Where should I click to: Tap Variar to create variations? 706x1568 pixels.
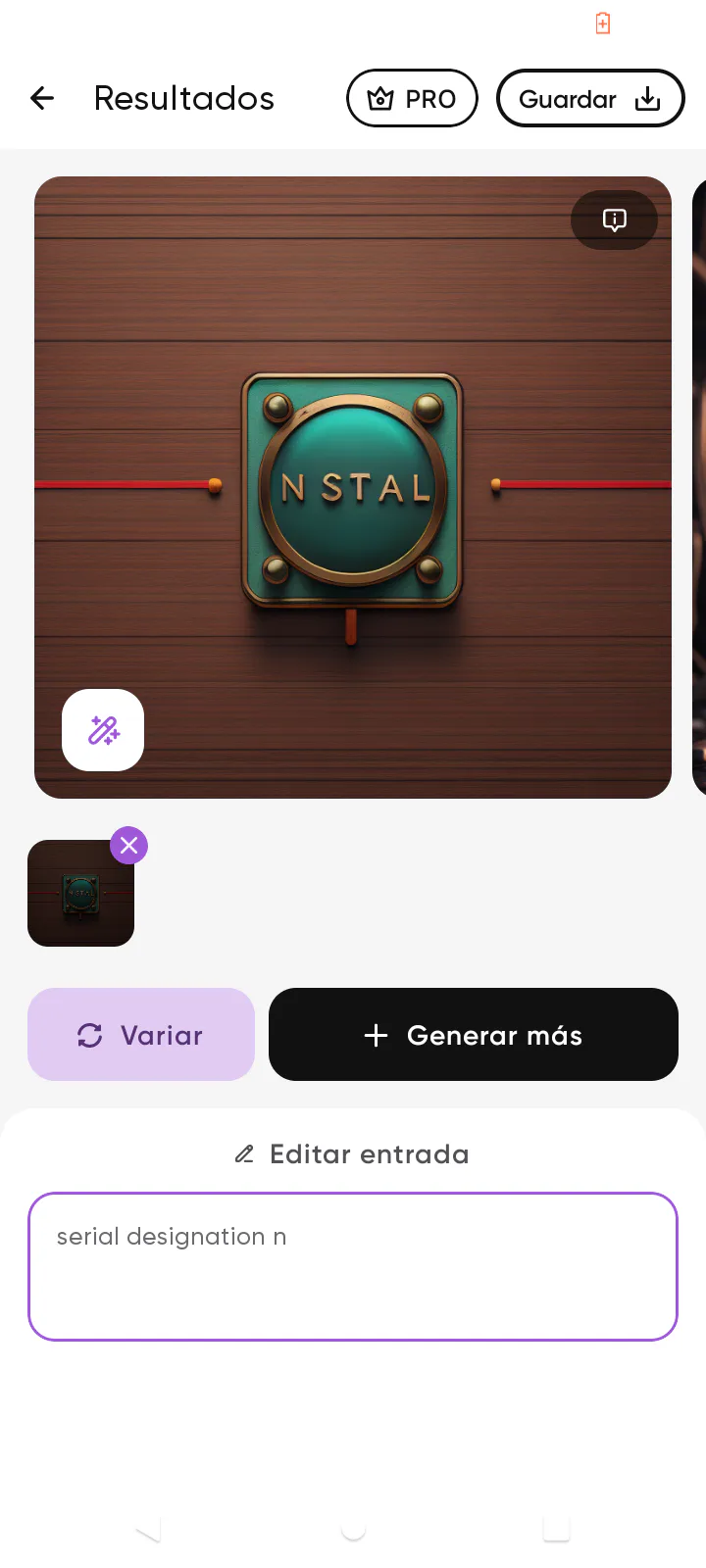[x=141, y=1035]
